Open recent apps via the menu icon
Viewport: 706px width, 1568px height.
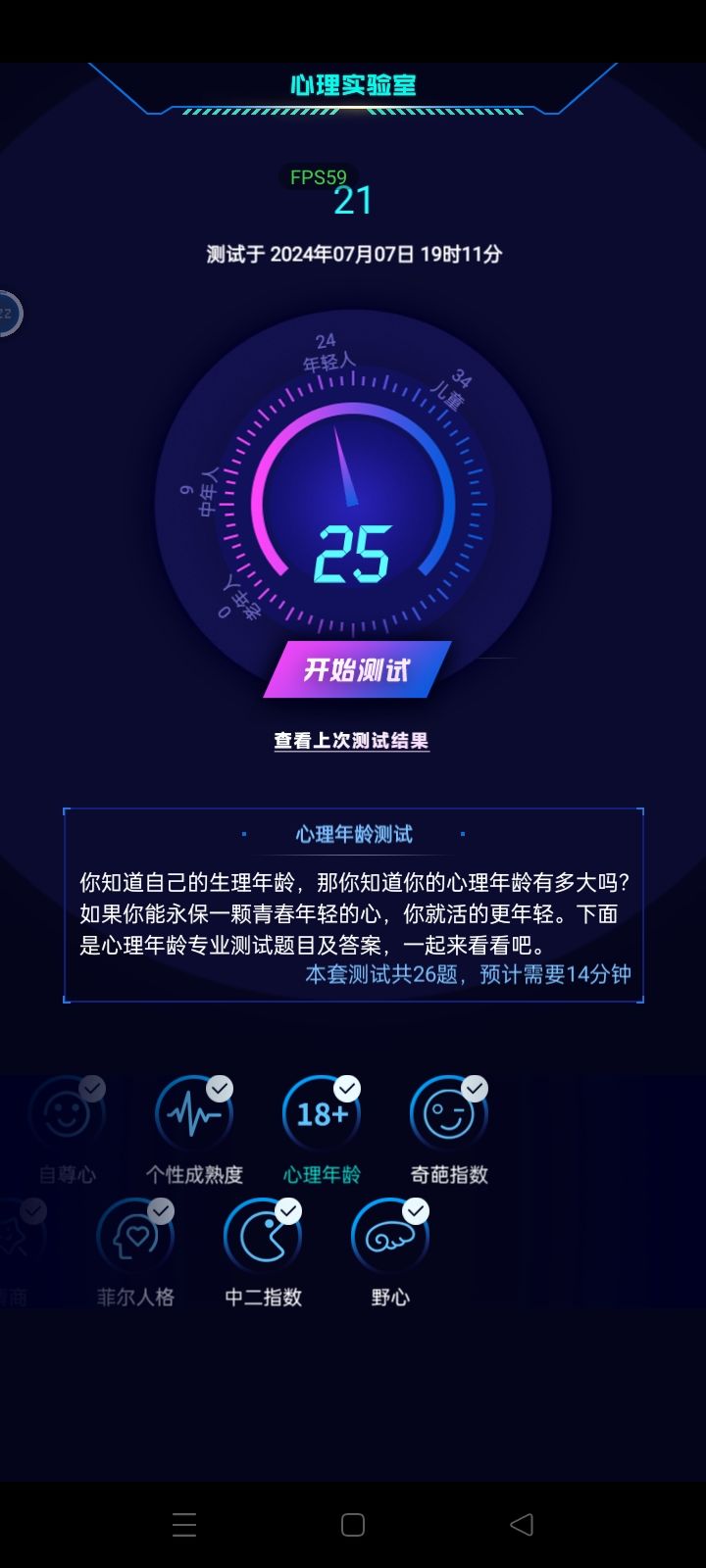(x=184, y=1524)
